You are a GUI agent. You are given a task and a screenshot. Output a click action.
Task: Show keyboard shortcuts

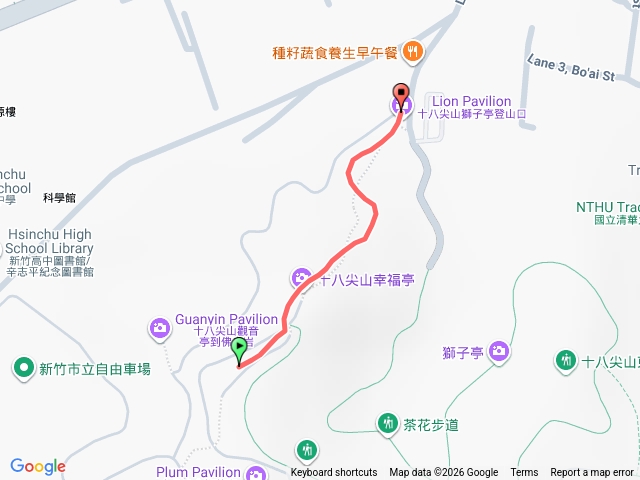click(334, 473)
